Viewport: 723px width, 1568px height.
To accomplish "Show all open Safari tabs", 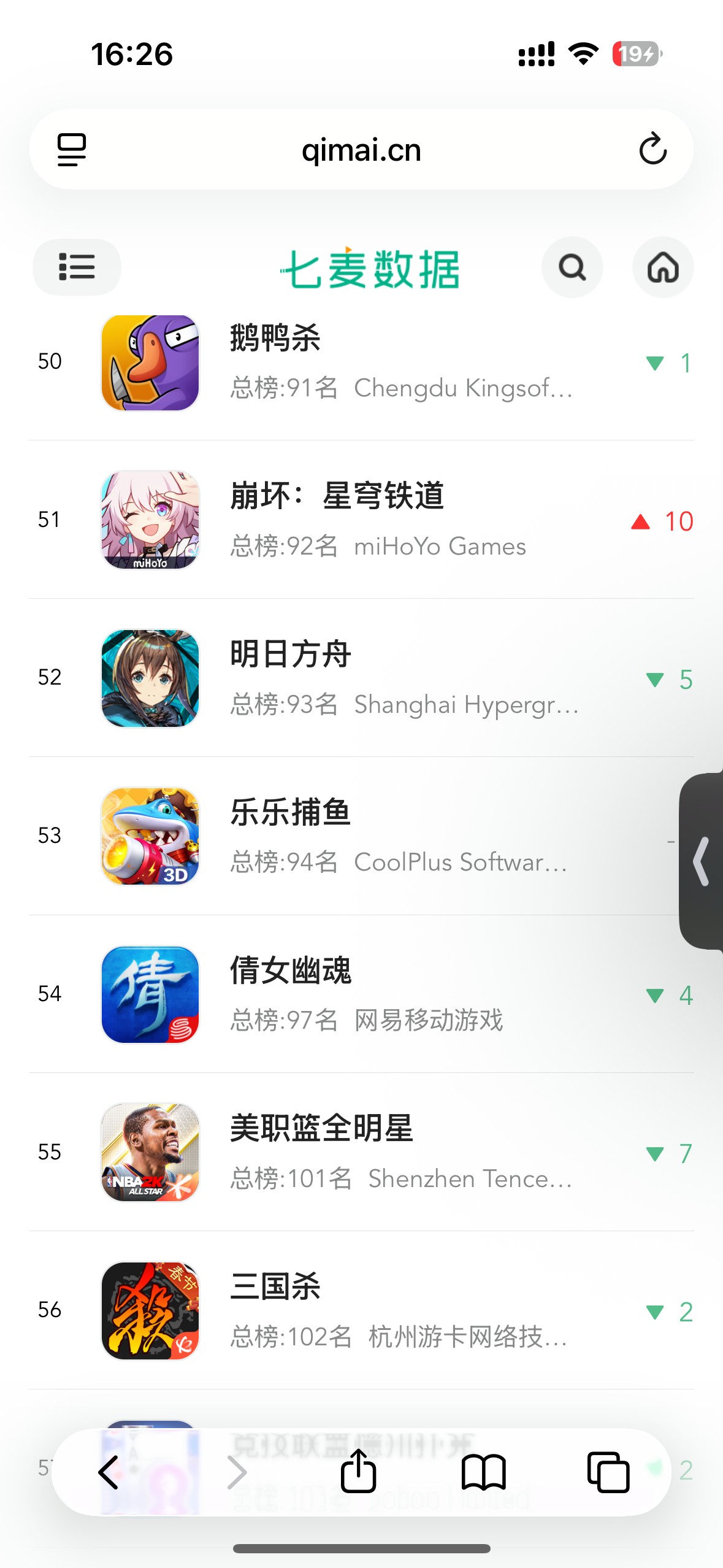I will click(x=608, y=1472).
